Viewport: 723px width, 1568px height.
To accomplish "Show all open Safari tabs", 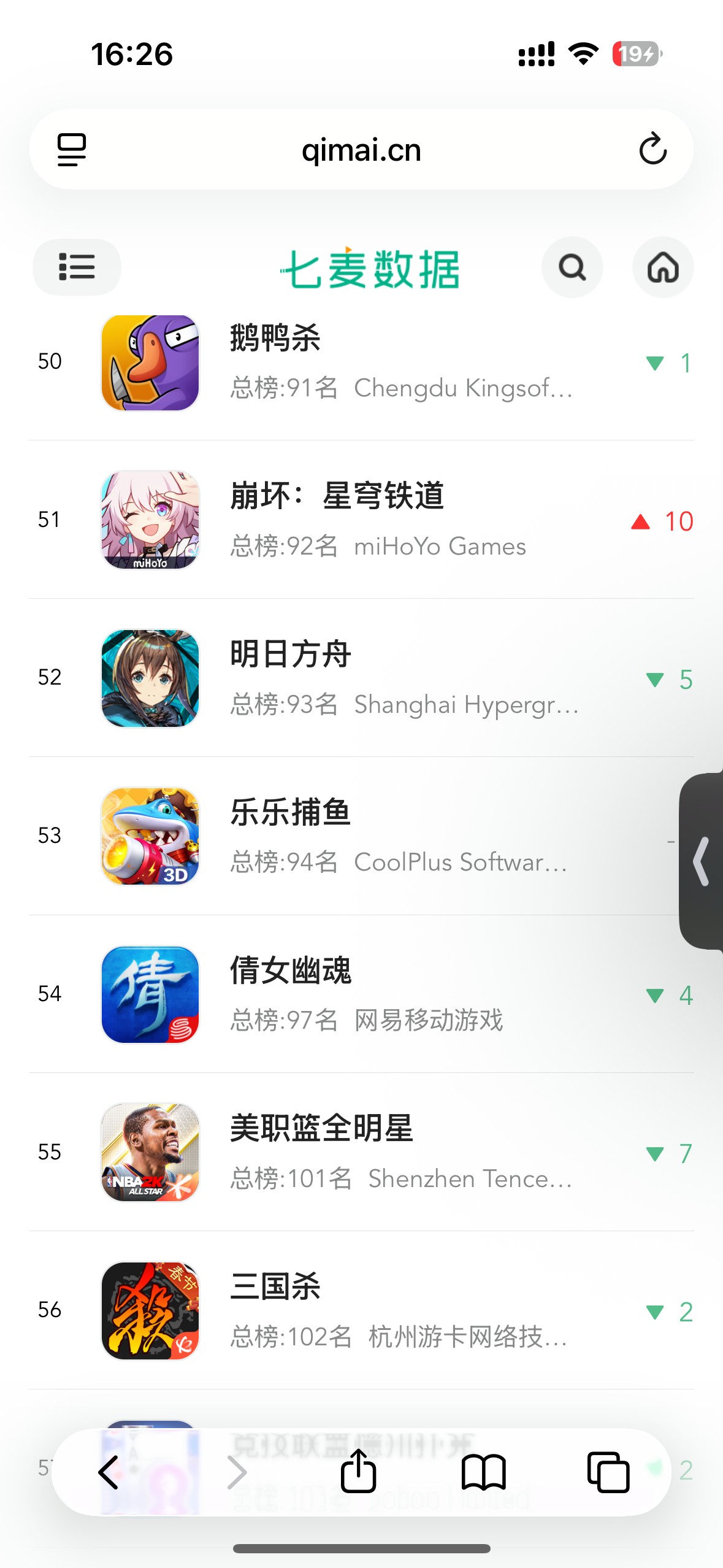I will click(x=608, y=1472).
